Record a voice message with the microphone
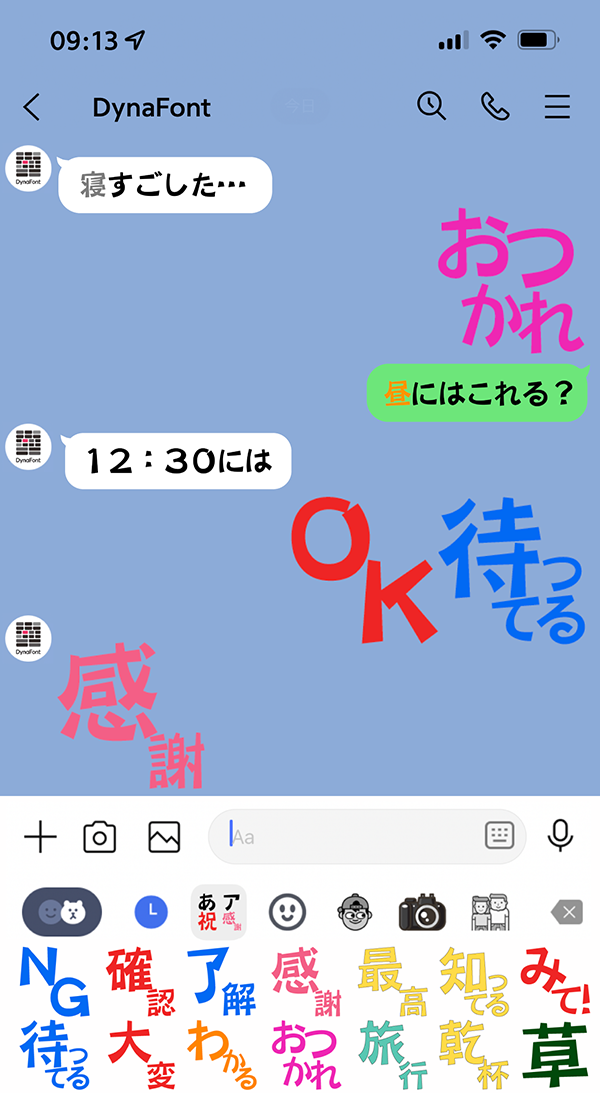 [561, 836]
